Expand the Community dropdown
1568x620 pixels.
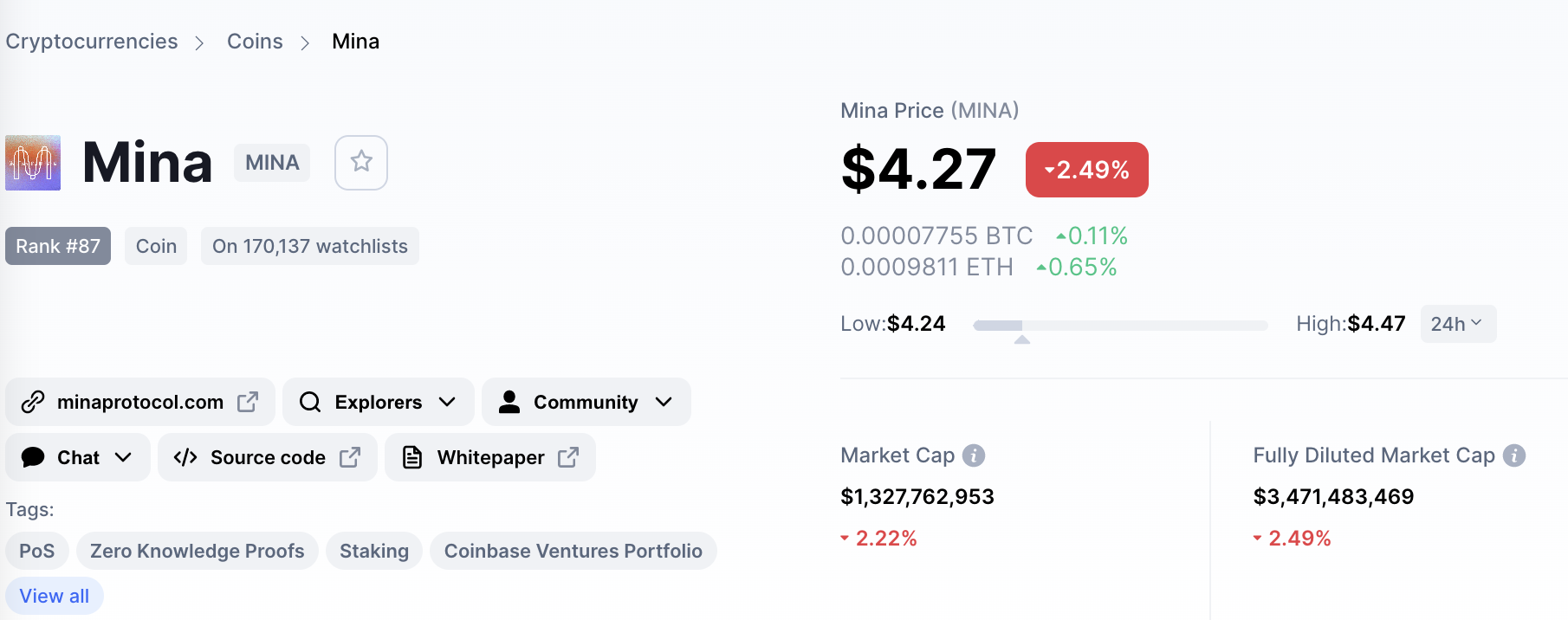(x=586, y=402)
